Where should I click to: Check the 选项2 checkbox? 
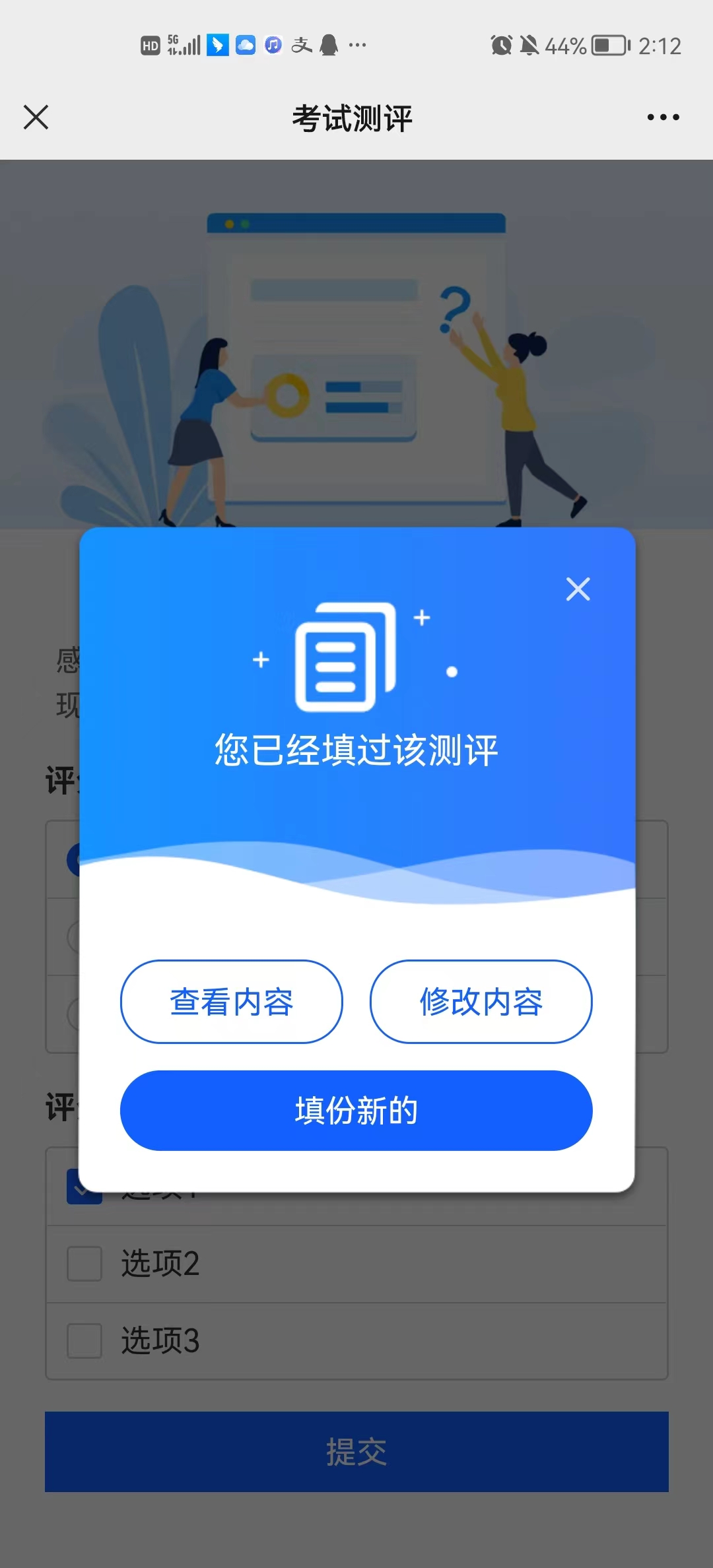click(x=85, y=1264)
